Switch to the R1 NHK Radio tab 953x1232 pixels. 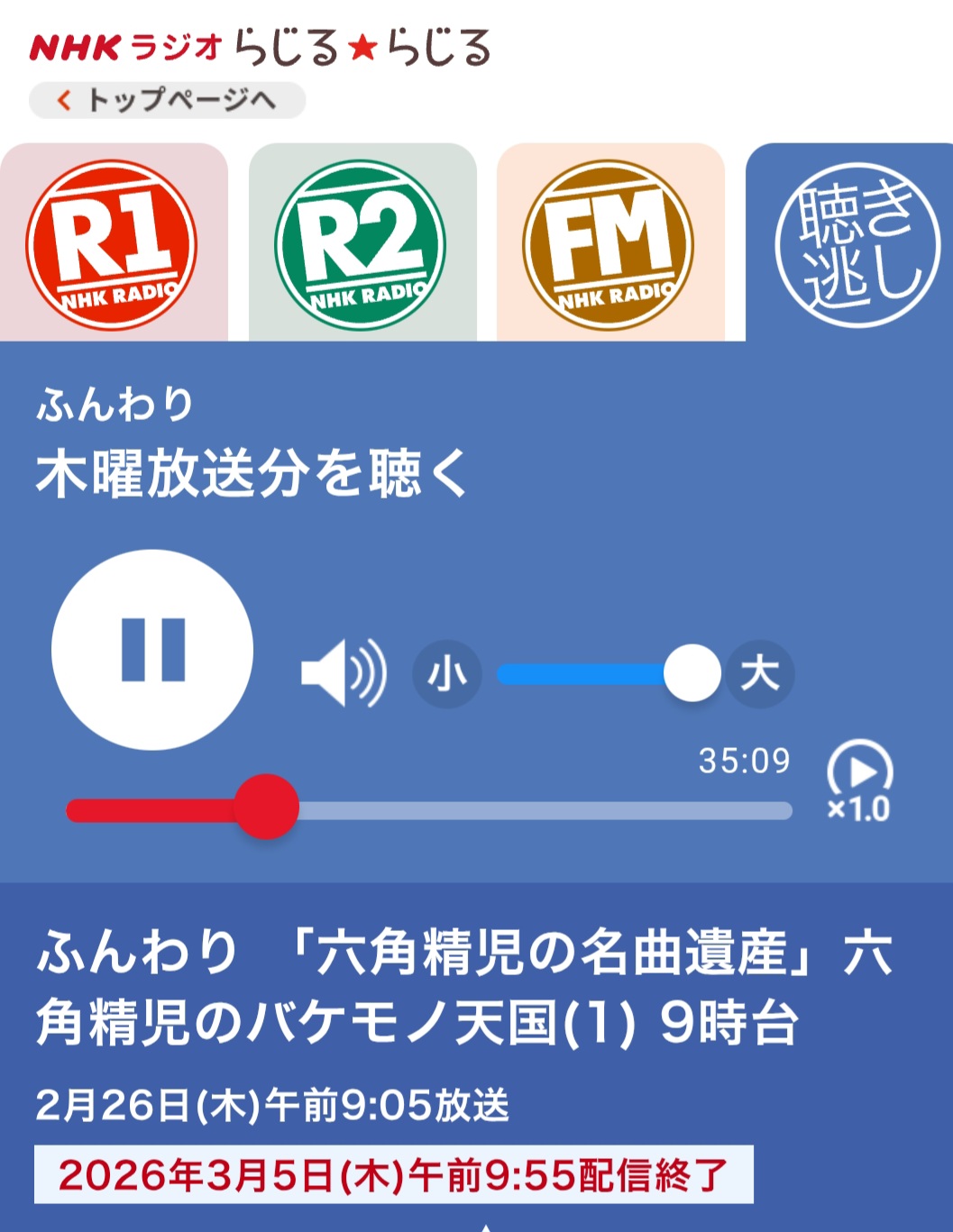[112, 244]
